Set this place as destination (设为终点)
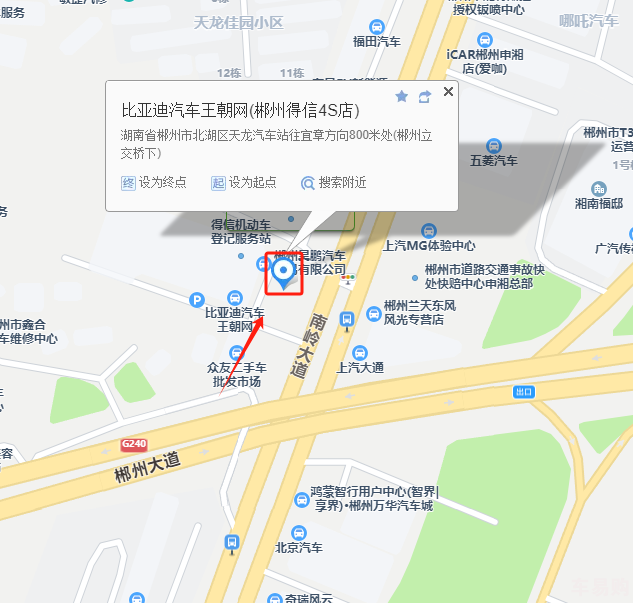The image size is (633, 603). coord(154,183)
